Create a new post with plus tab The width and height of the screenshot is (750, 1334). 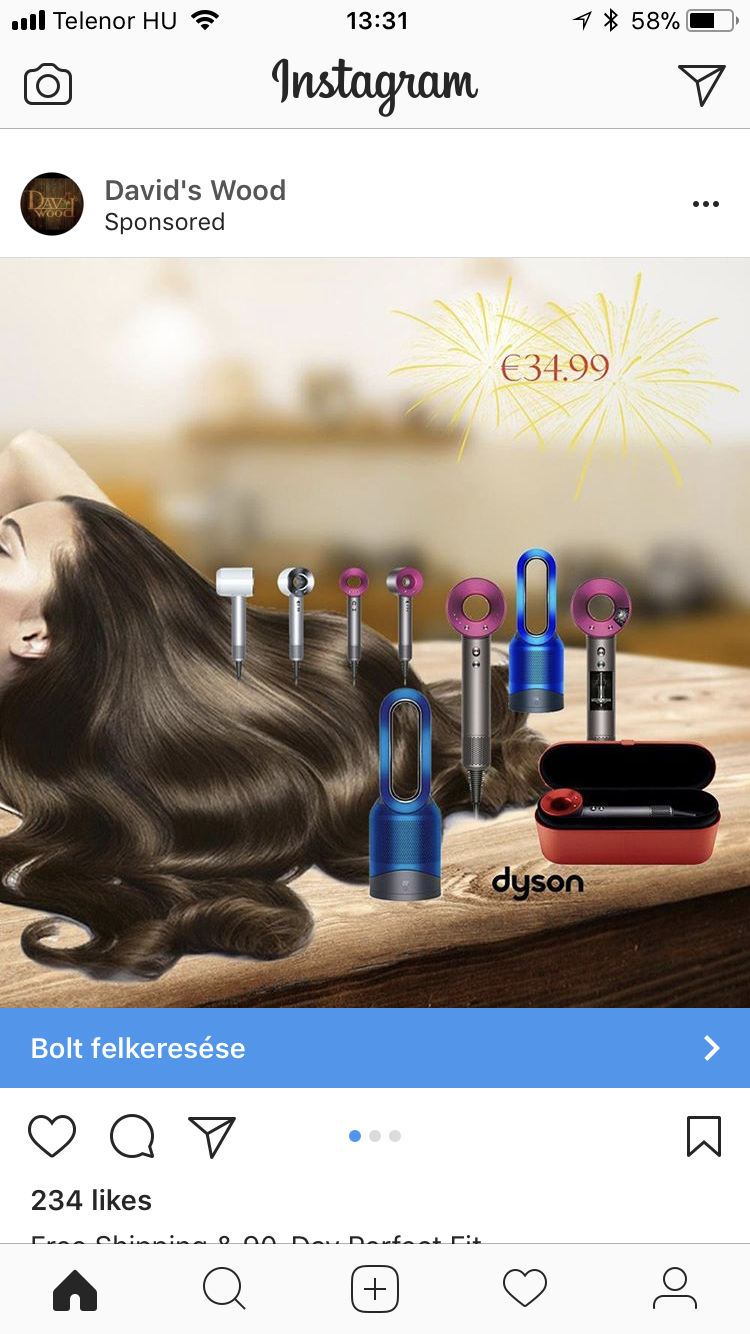click(x=375, y=1288)
